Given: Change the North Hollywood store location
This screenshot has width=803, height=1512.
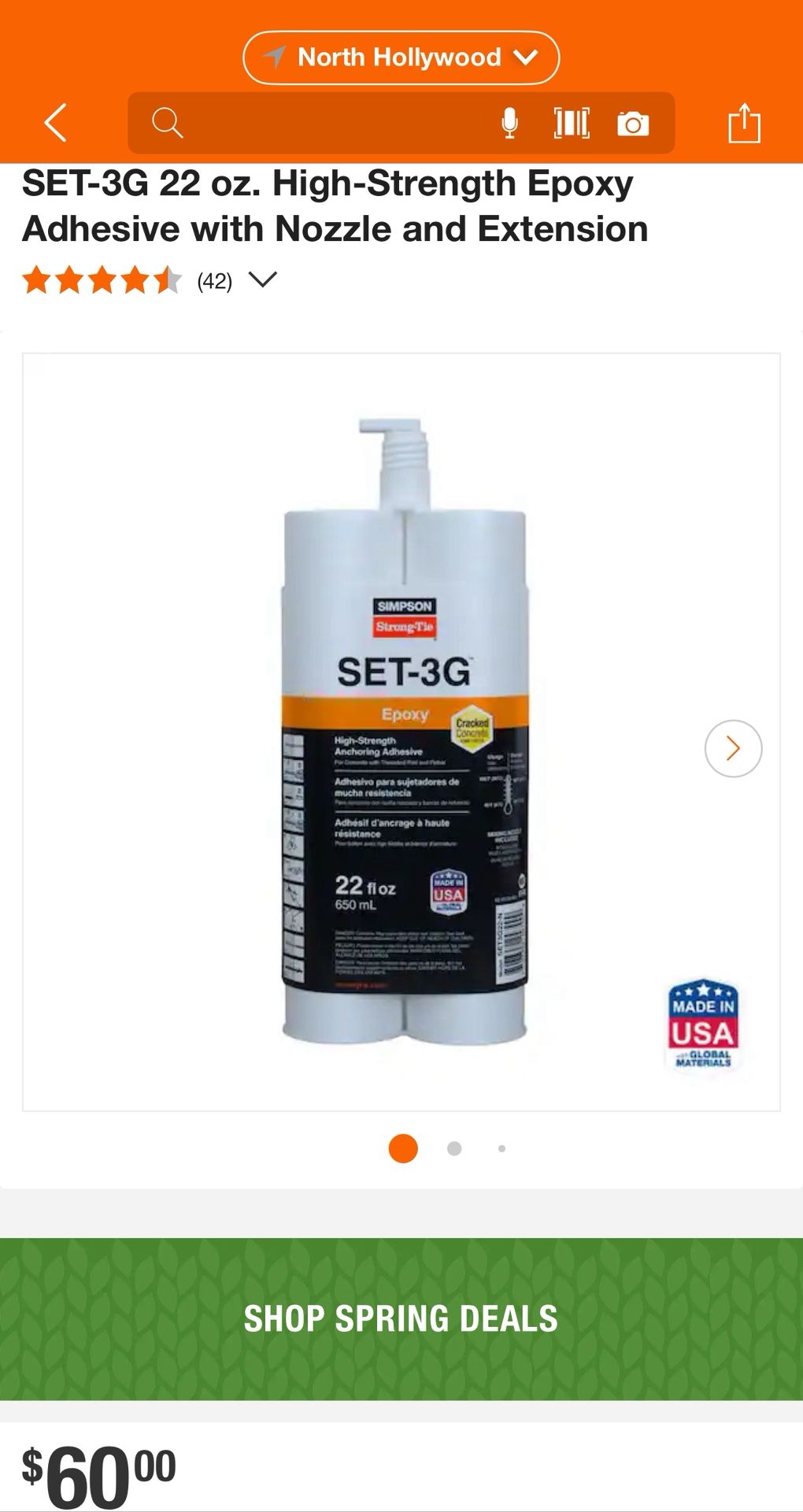Looking at the screenshot, I should (401, 57).
